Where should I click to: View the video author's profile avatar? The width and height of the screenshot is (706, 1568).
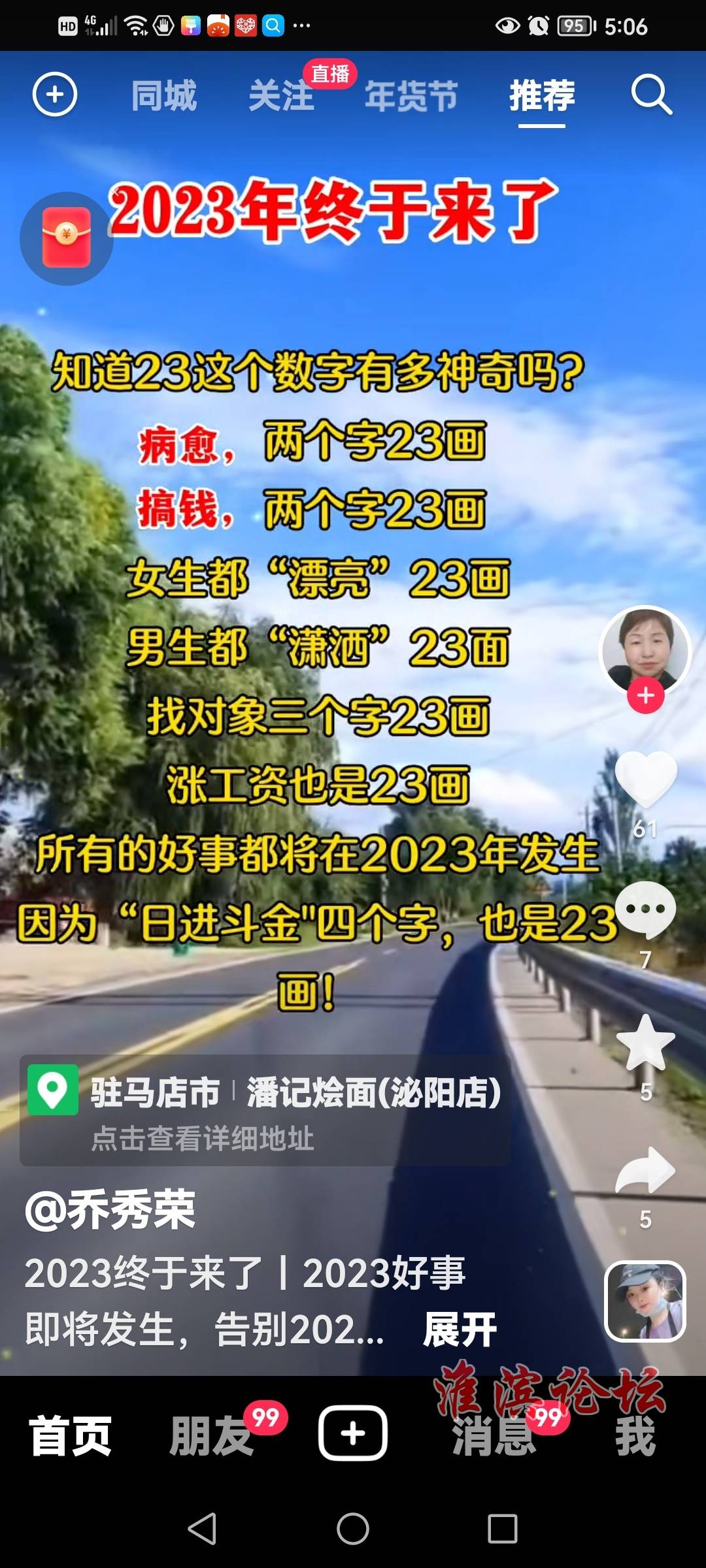(645, 650)
